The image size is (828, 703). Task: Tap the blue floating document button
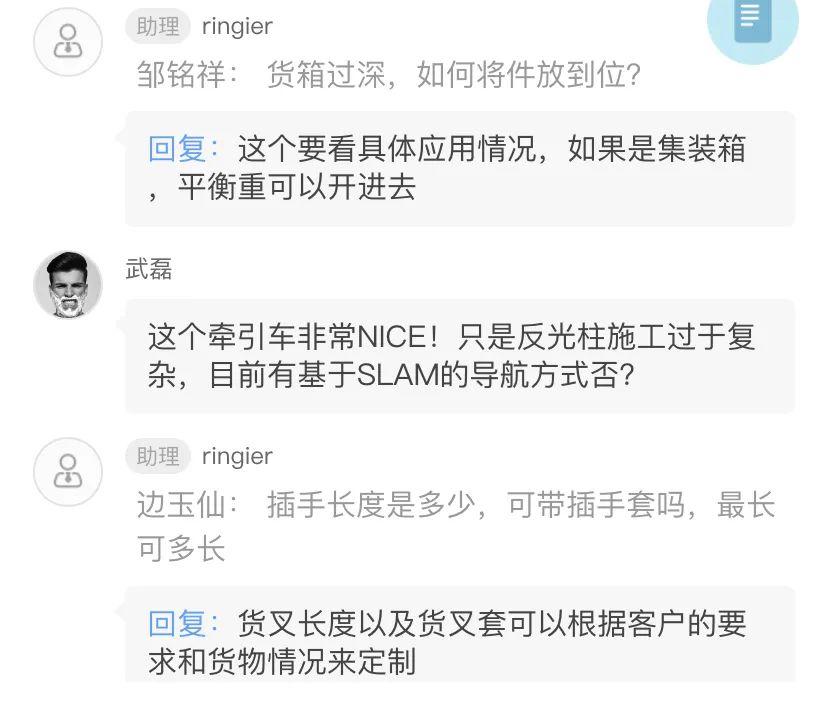752,22
